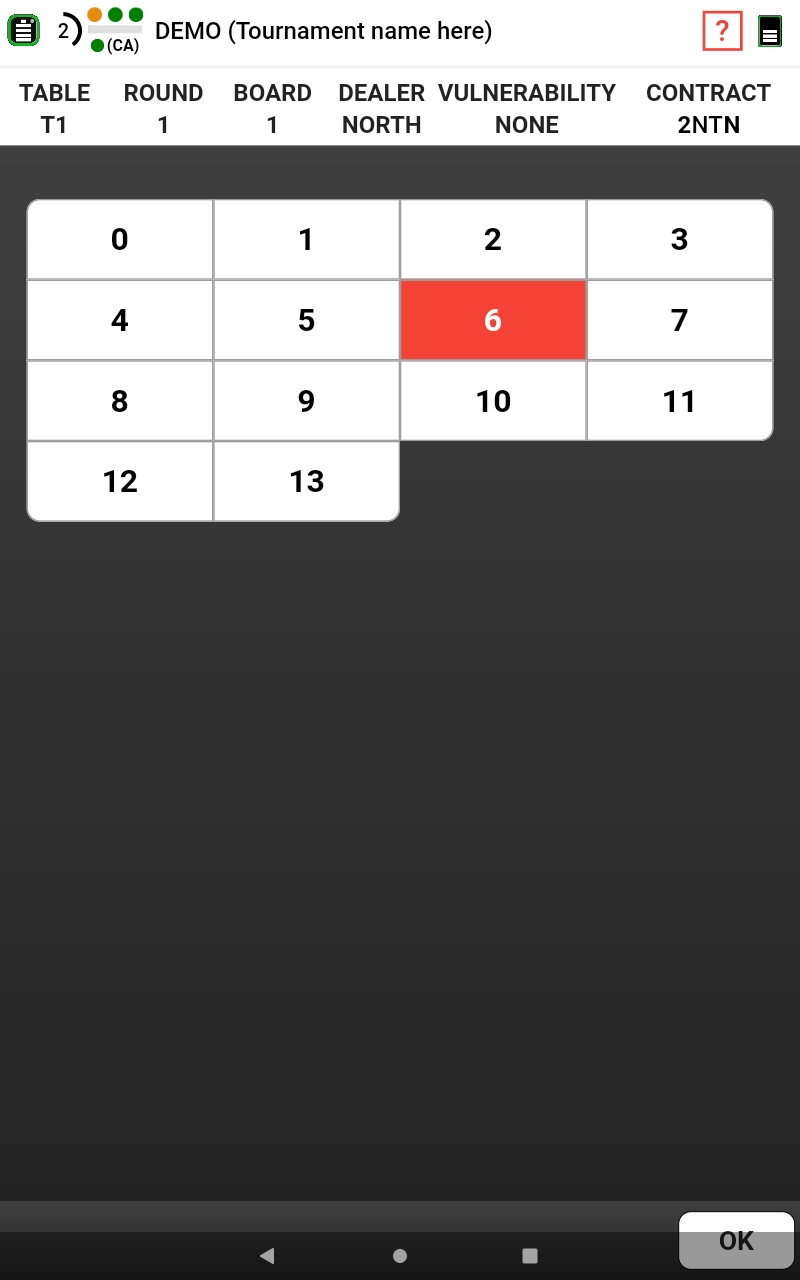Select 5 as tricks taken

coord(306,320)
